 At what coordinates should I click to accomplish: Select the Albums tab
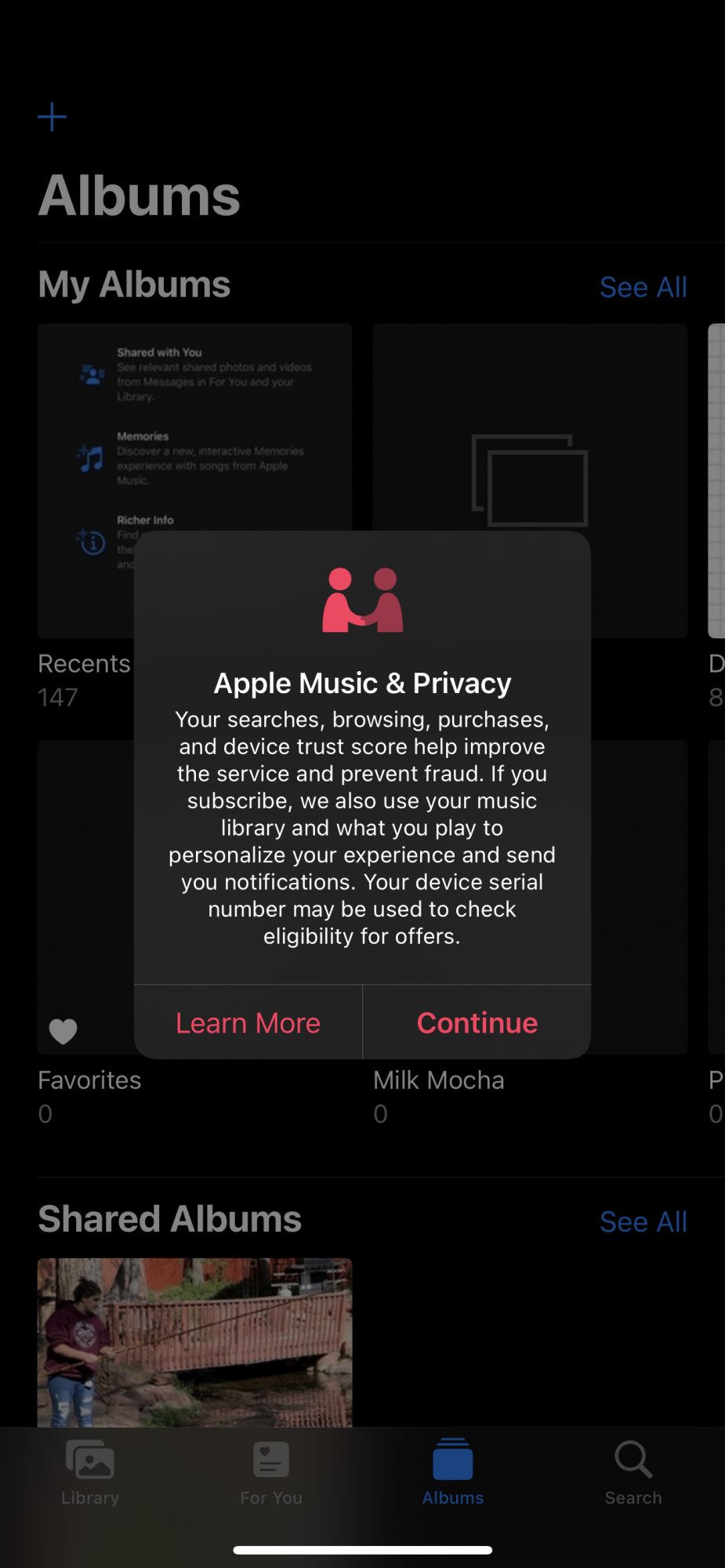point(452,1472)
